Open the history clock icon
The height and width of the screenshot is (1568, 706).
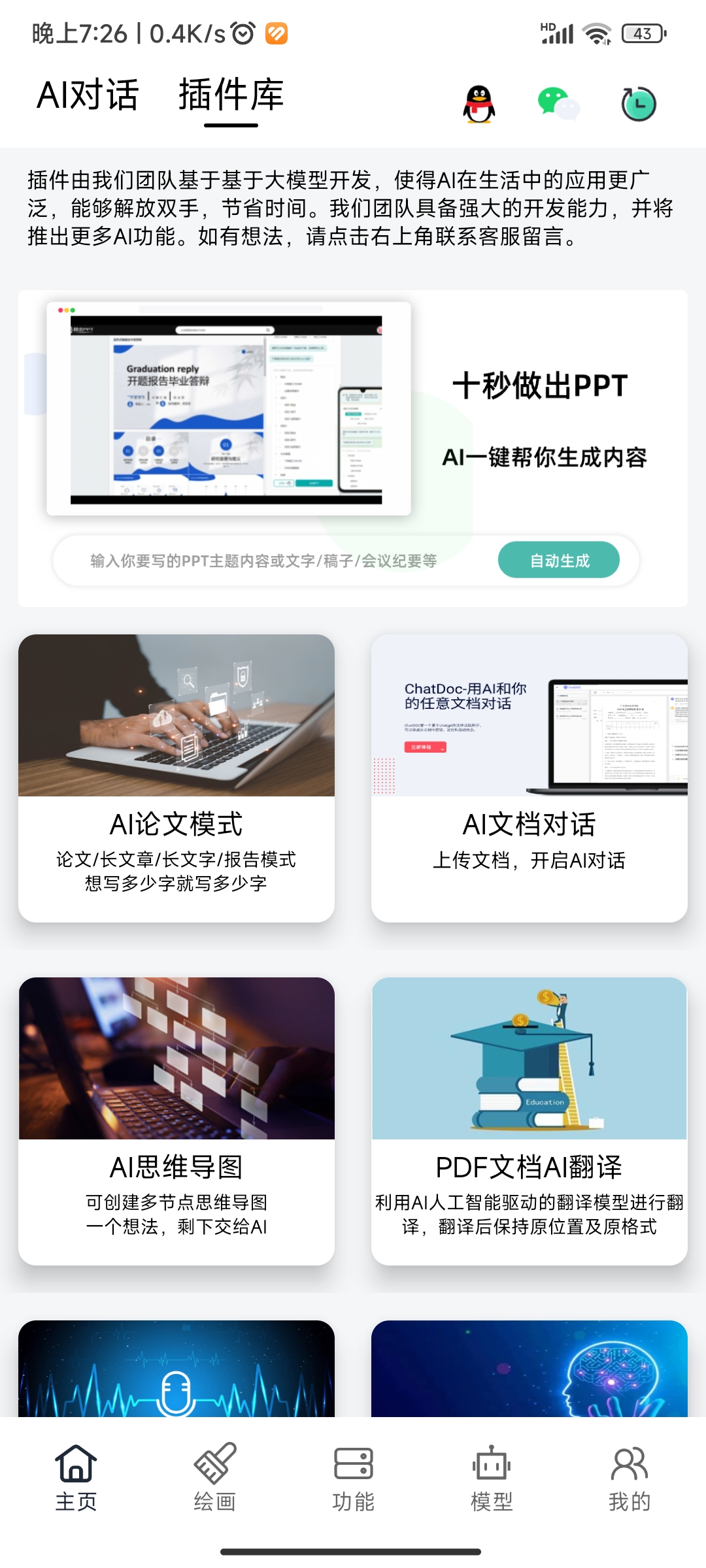tap(638, 104)
